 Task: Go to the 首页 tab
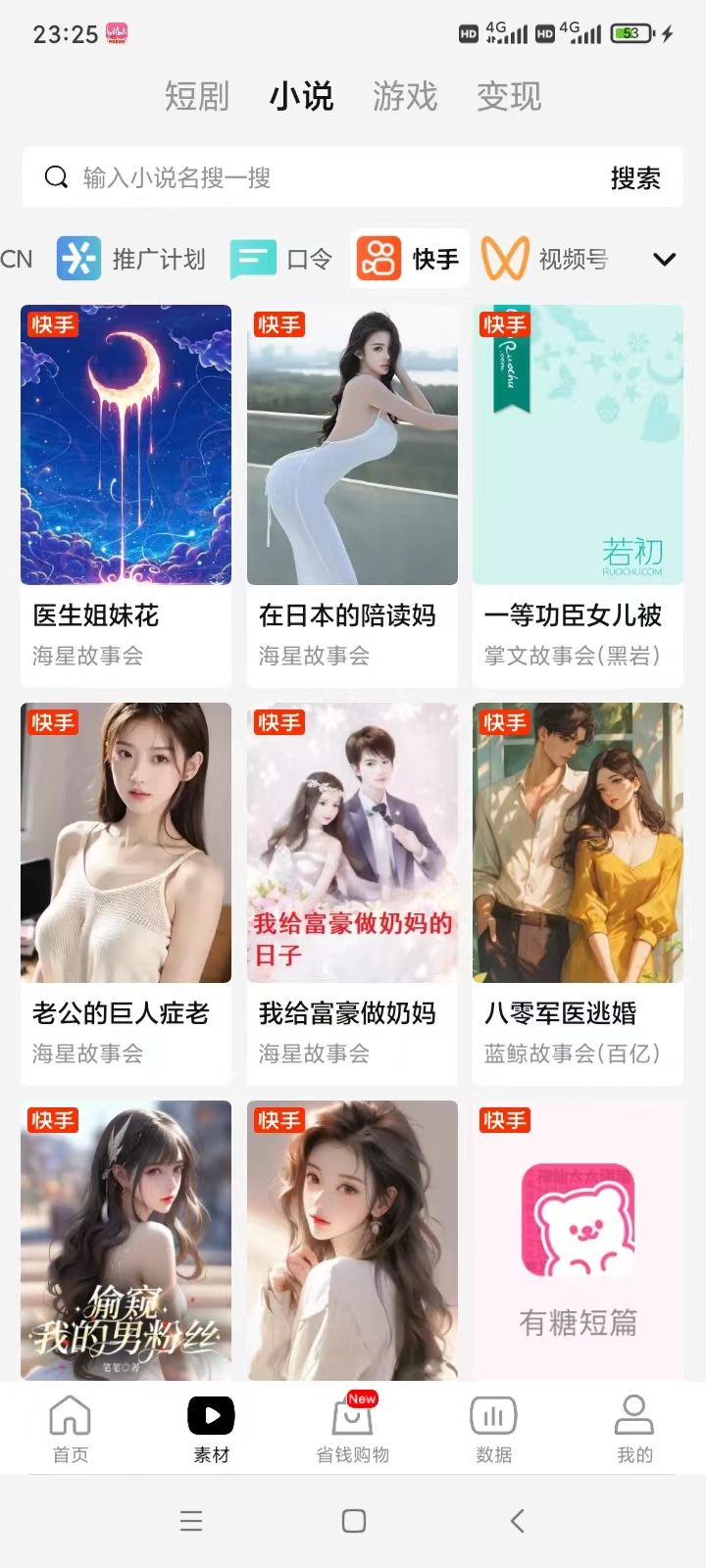tap(71, 1429)
